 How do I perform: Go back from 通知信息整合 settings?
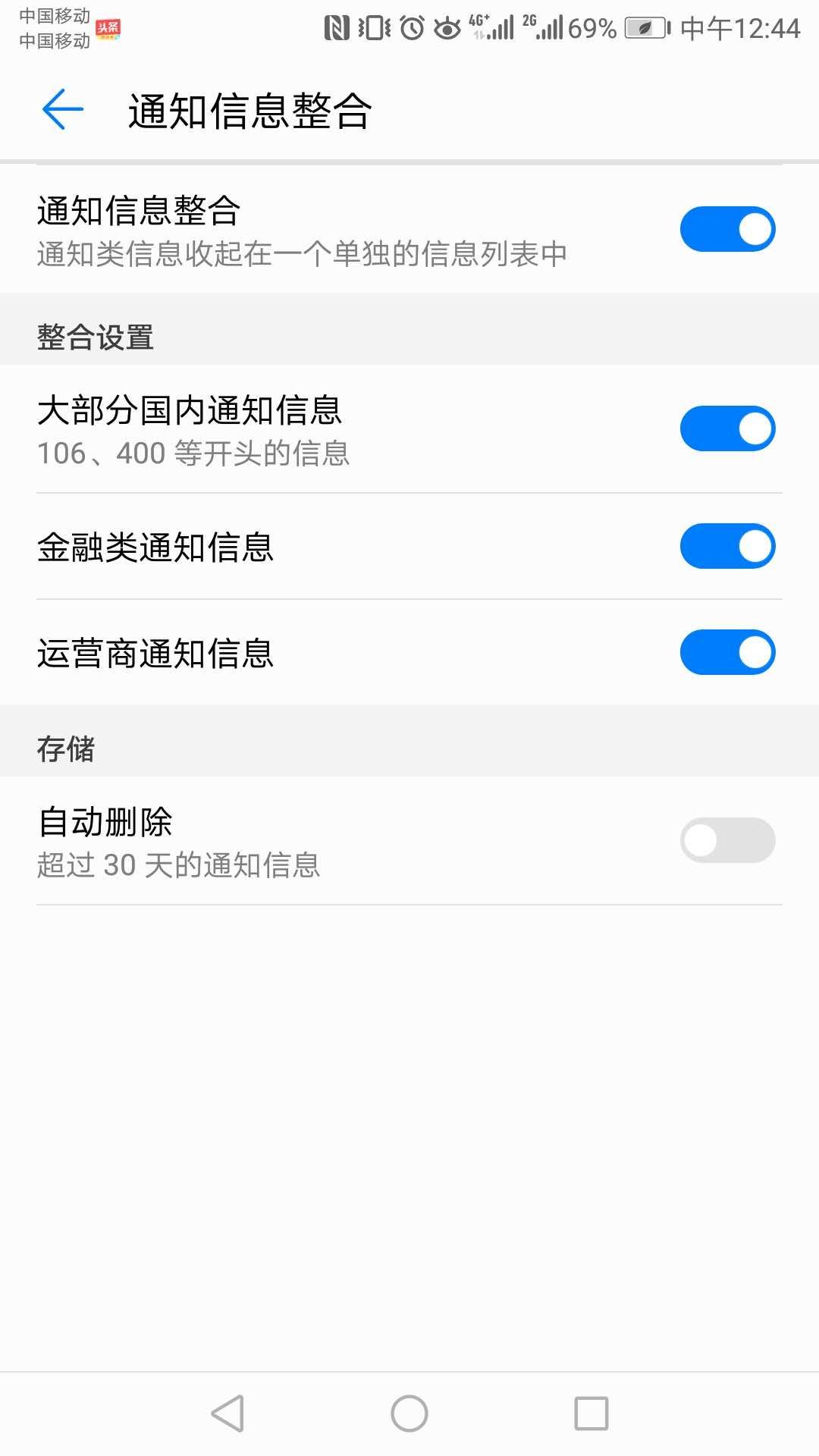(x=63, y=110)
